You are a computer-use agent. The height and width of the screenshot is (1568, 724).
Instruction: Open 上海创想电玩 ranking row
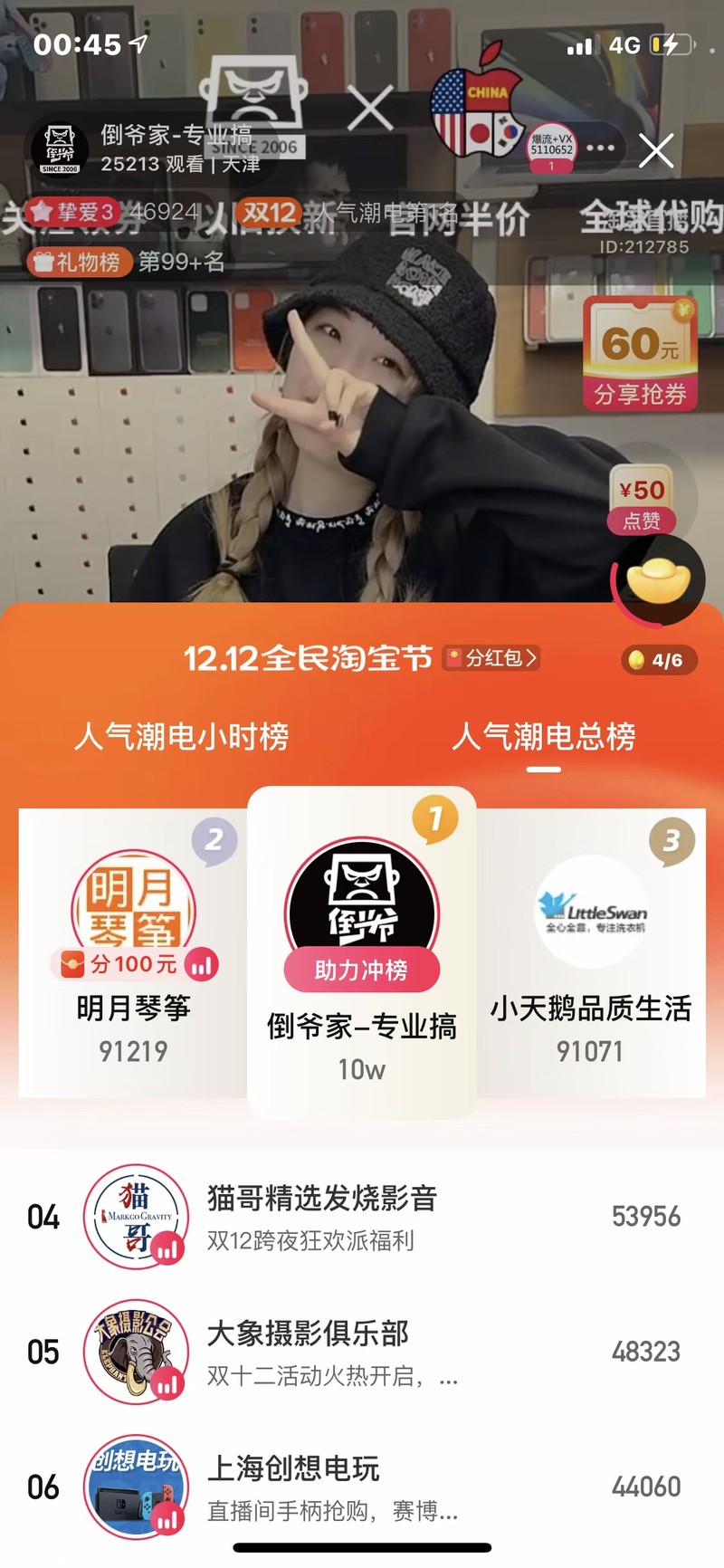362,1487
